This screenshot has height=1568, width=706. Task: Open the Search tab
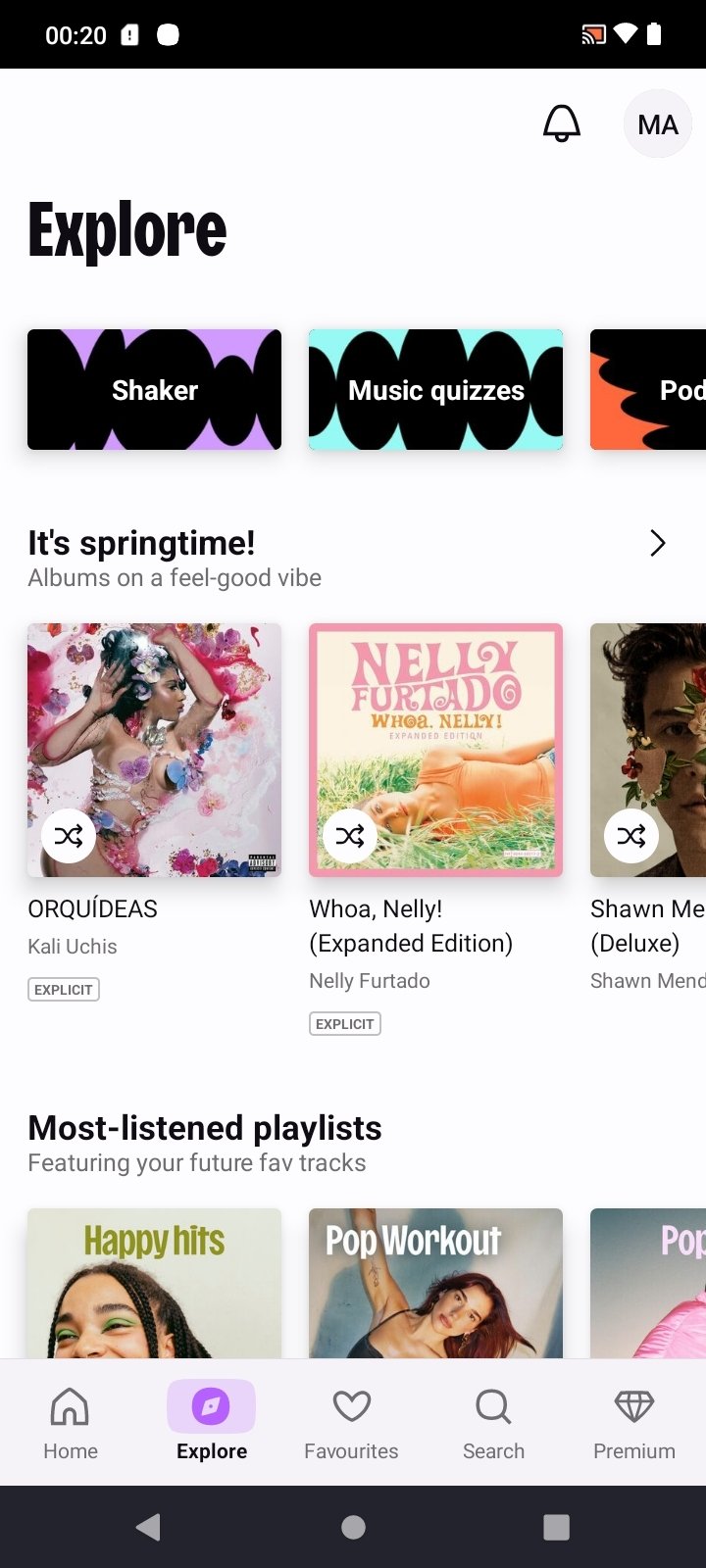pos(493,1423)
